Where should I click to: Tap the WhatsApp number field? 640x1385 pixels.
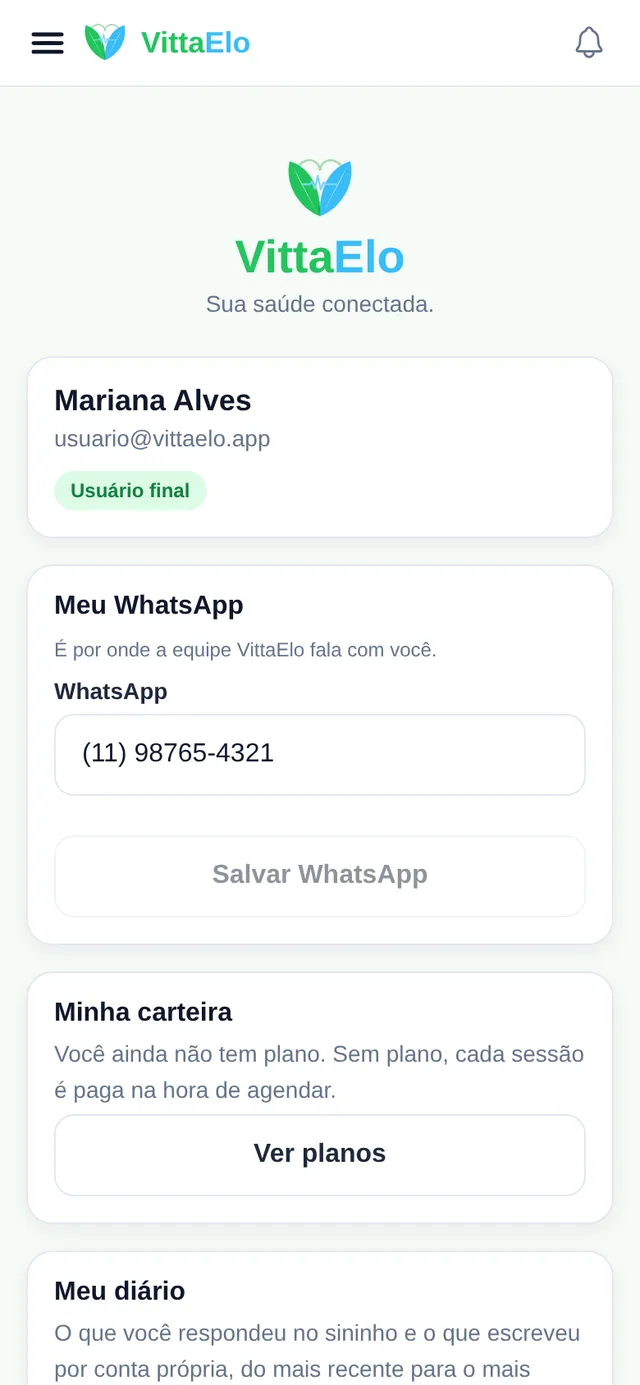[x=320, y=755]
